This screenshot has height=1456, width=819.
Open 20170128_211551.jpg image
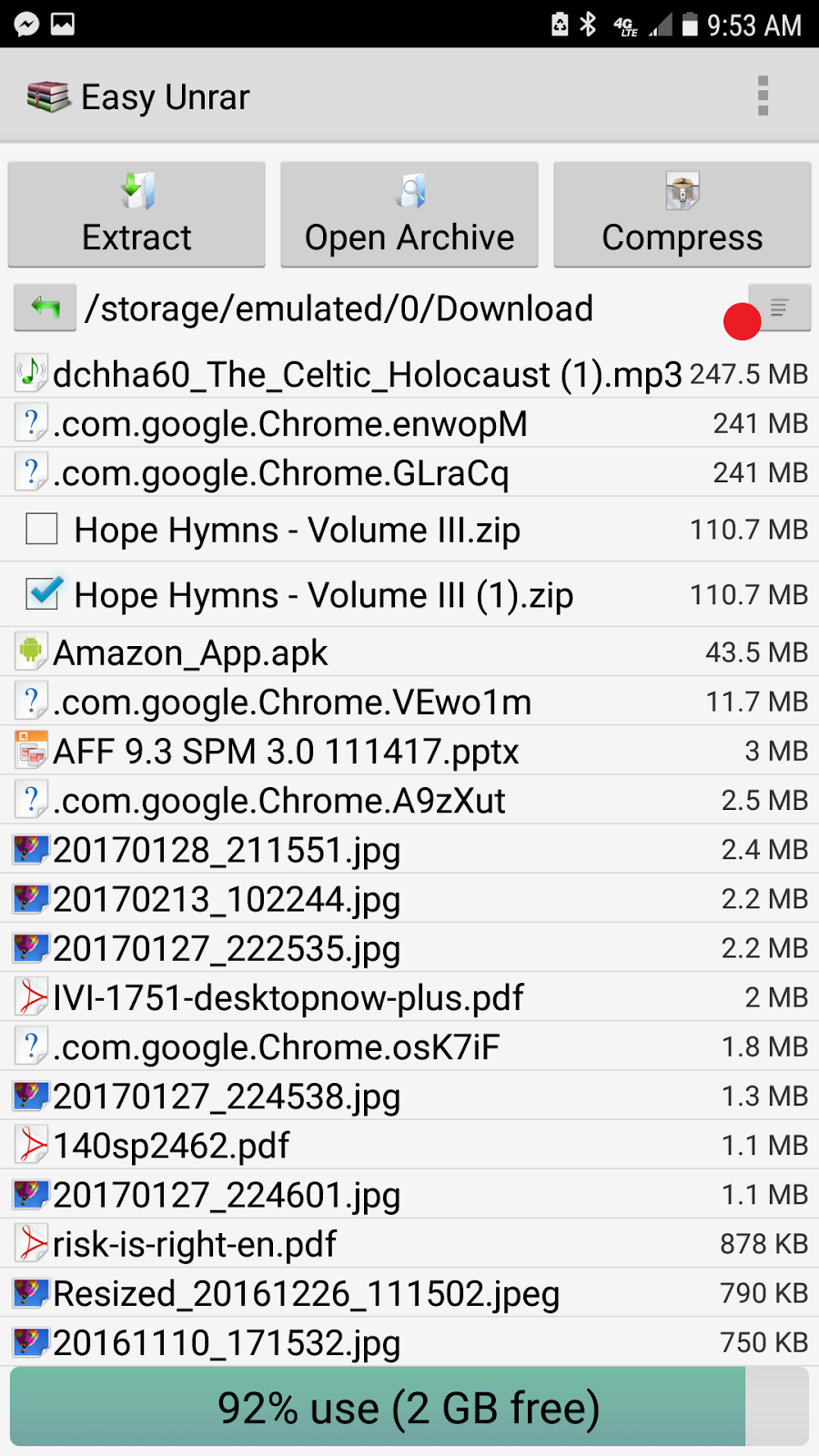click(409, 848)
